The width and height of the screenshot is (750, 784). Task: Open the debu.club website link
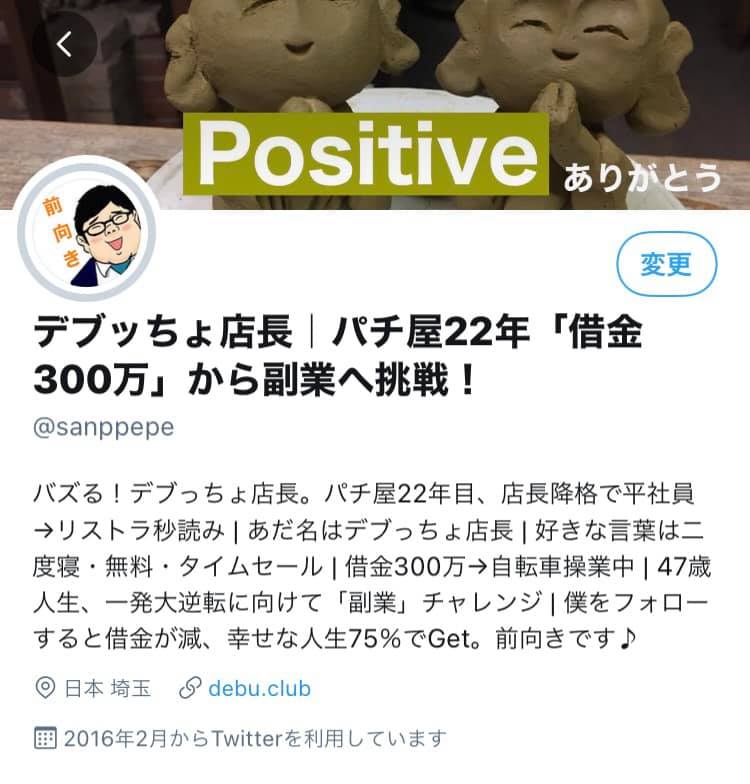(x=259, y=688)
